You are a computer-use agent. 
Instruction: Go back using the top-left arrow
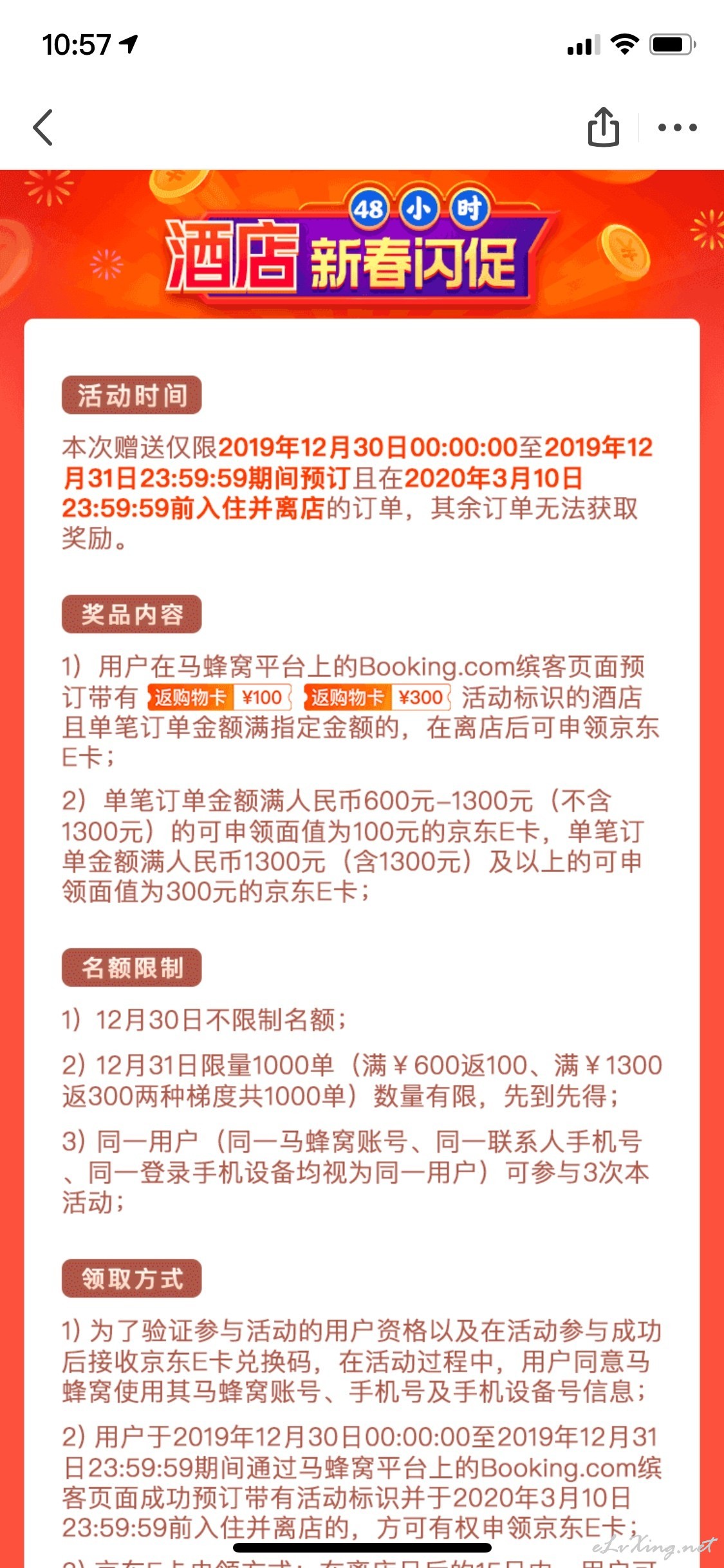tap(43, 127)
